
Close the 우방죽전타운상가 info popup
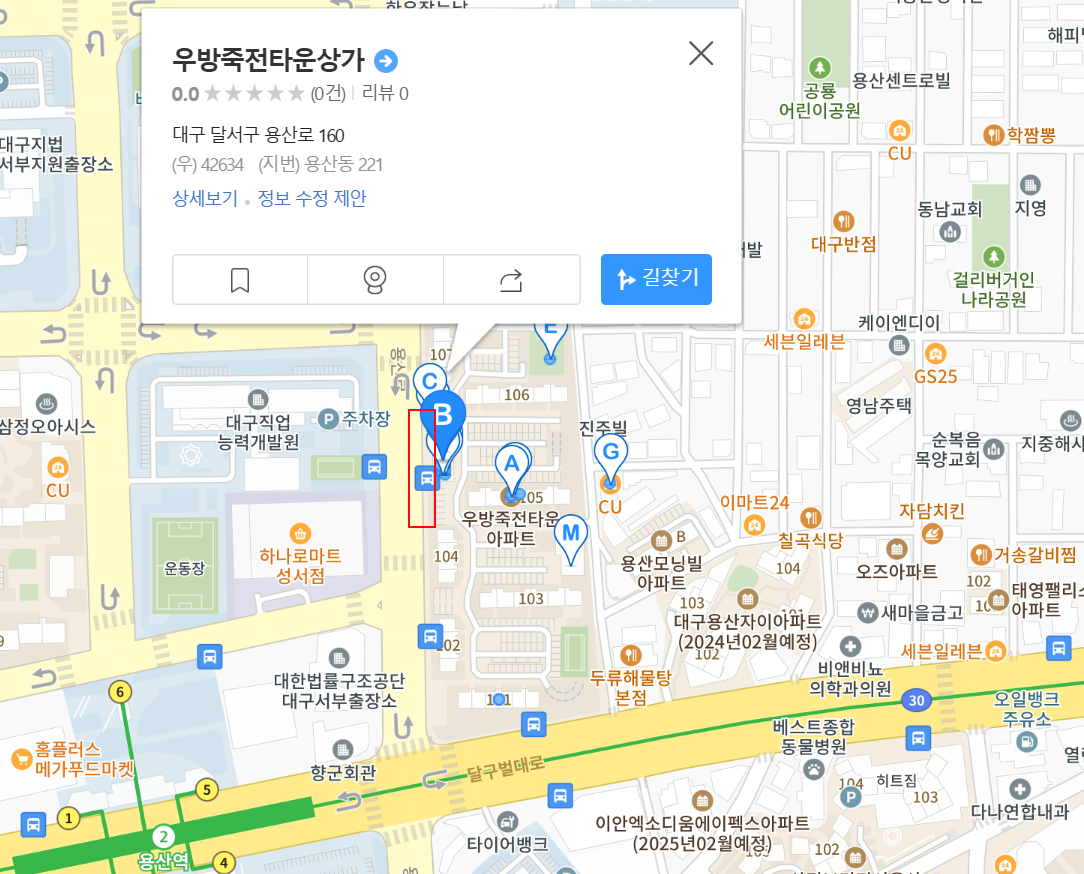[x=701, y=53]
